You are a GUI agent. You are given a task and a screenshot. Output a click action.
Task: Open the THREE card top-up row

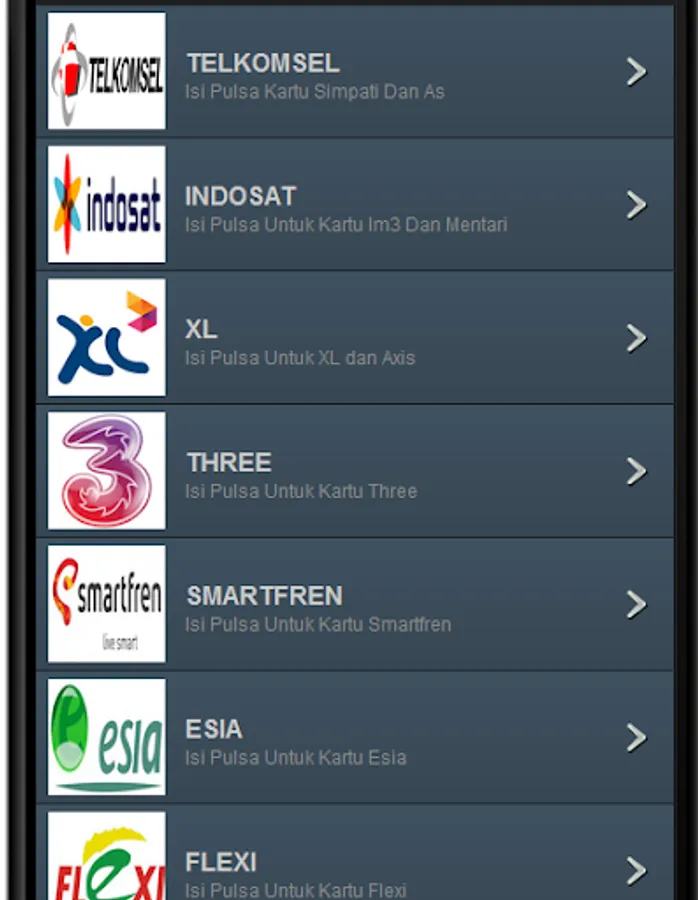pyautogui.click(x=355, y=471)
